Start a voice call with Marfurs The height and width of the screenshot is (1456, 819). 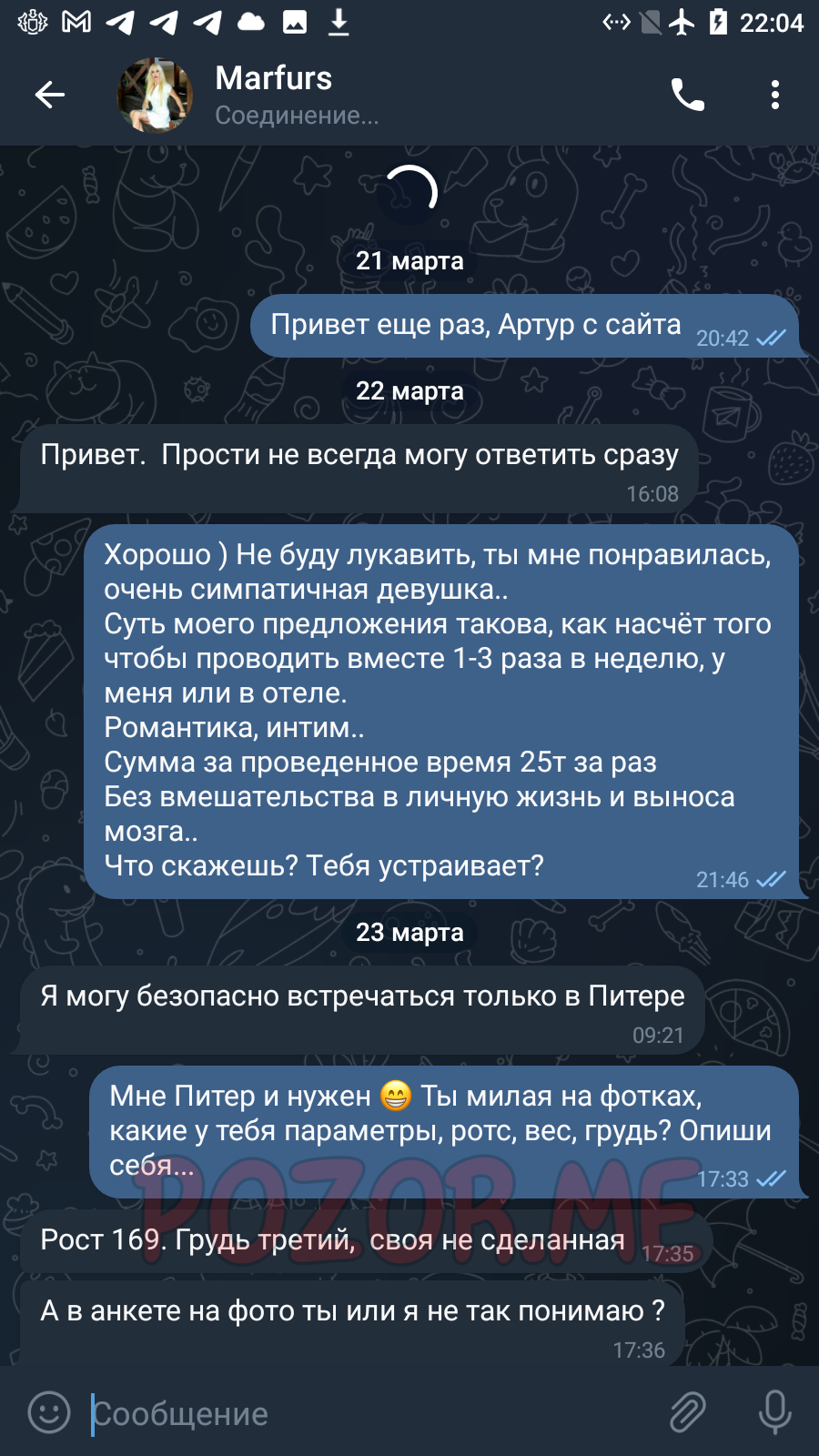688,95
